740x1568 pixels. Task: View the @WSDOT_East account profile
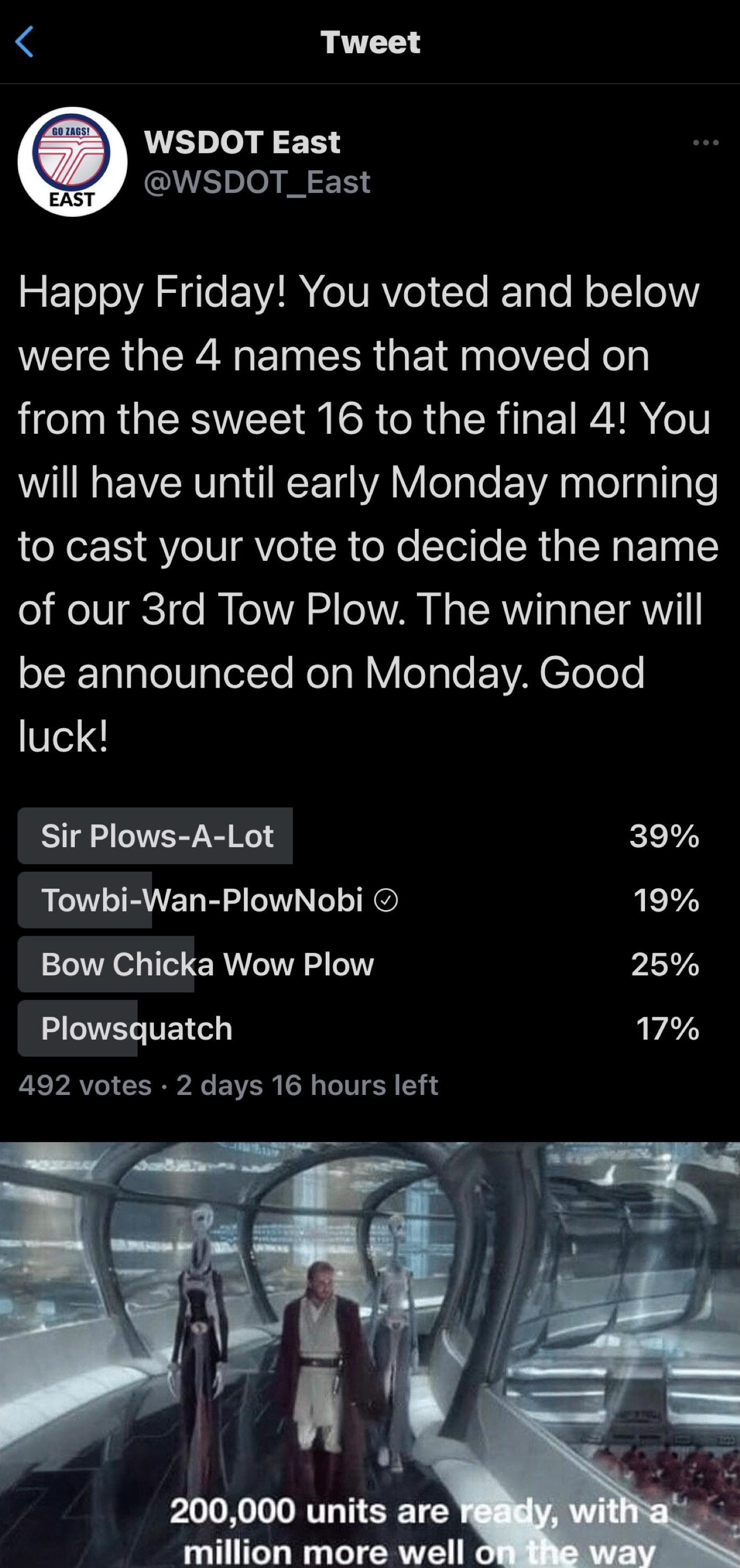(257, 182)
